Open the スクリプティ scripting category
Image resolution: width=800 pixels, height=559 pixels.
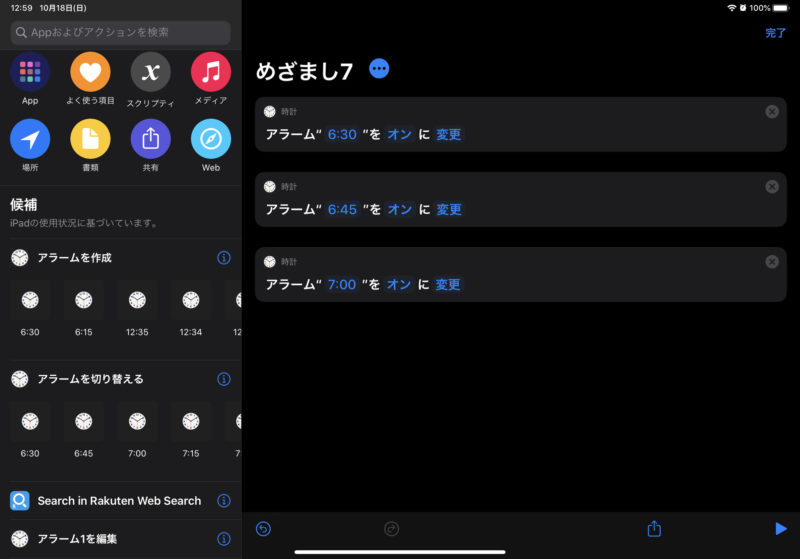click(151, 73)
